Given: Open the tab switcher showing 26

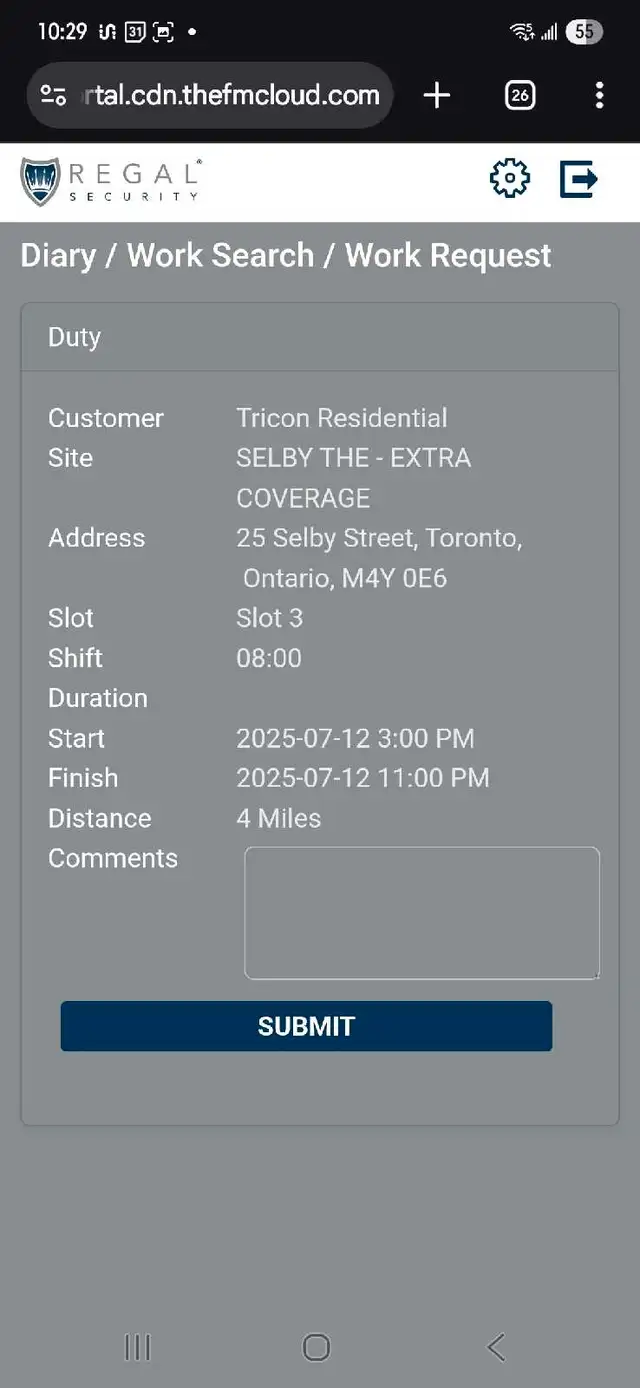Looking at the screenshot, I should point(520,95).
